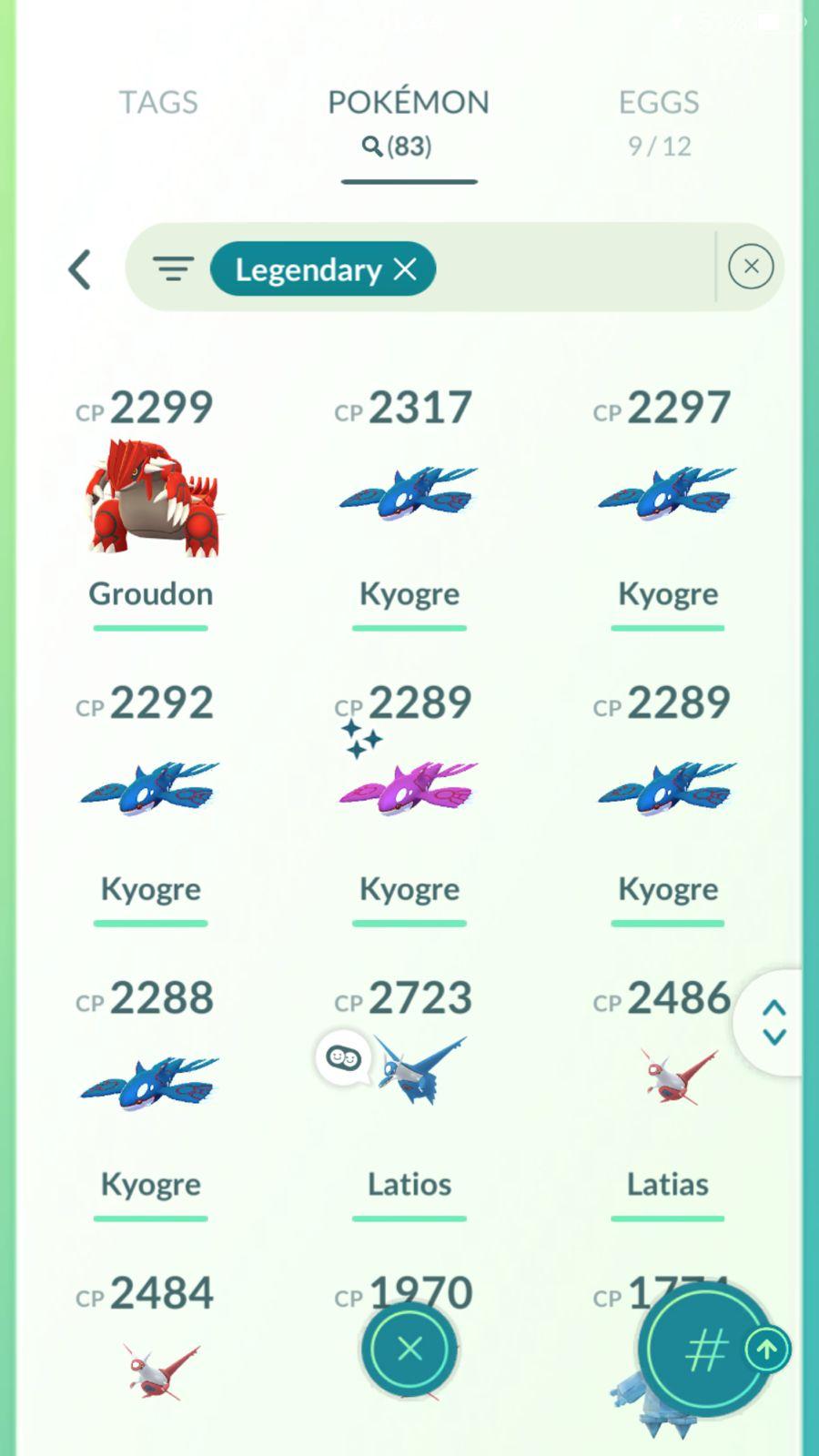Clear the search field
This screenshot has width=819, height=1456.
click(751, 267)
